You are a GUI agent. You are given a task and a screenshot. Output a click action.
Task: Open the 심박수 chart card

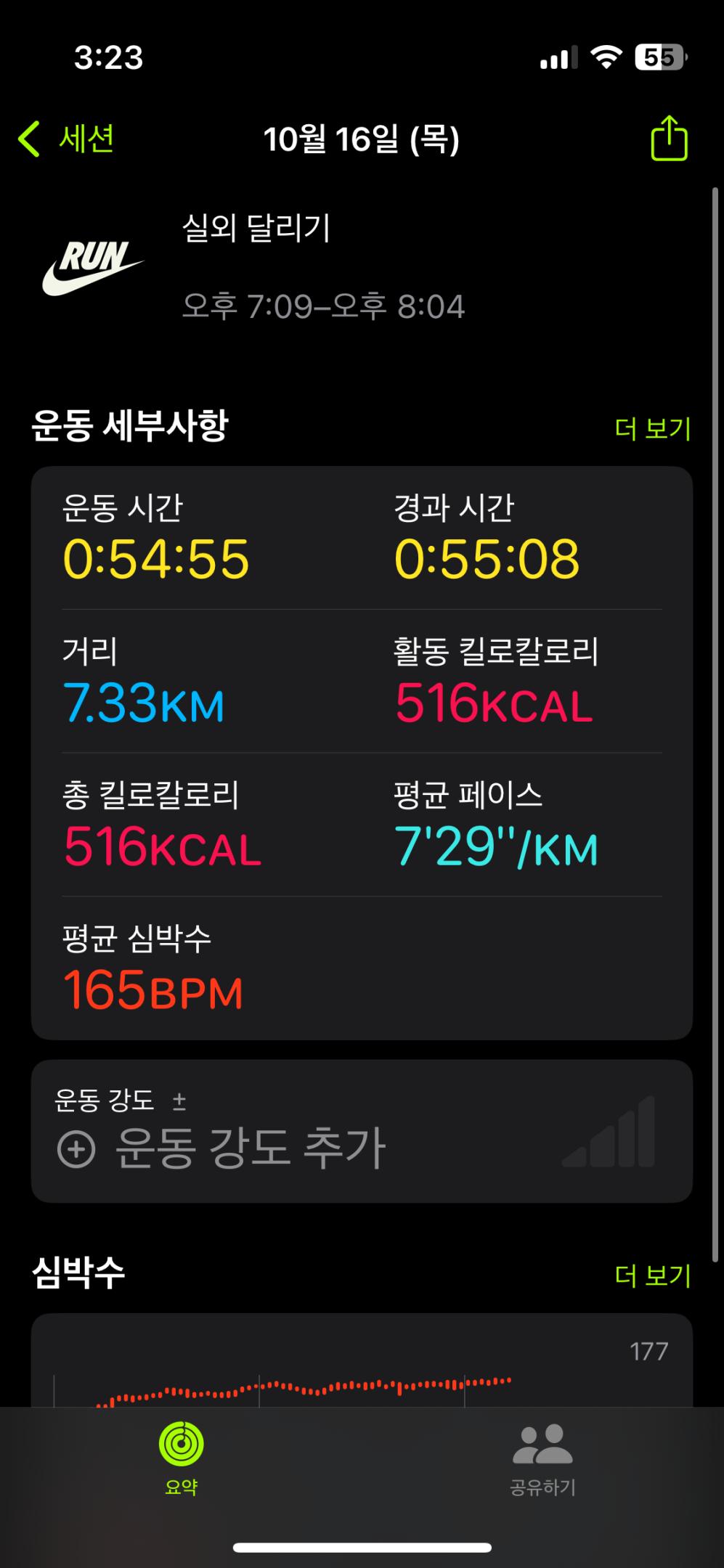click(x=362, y=1365)
